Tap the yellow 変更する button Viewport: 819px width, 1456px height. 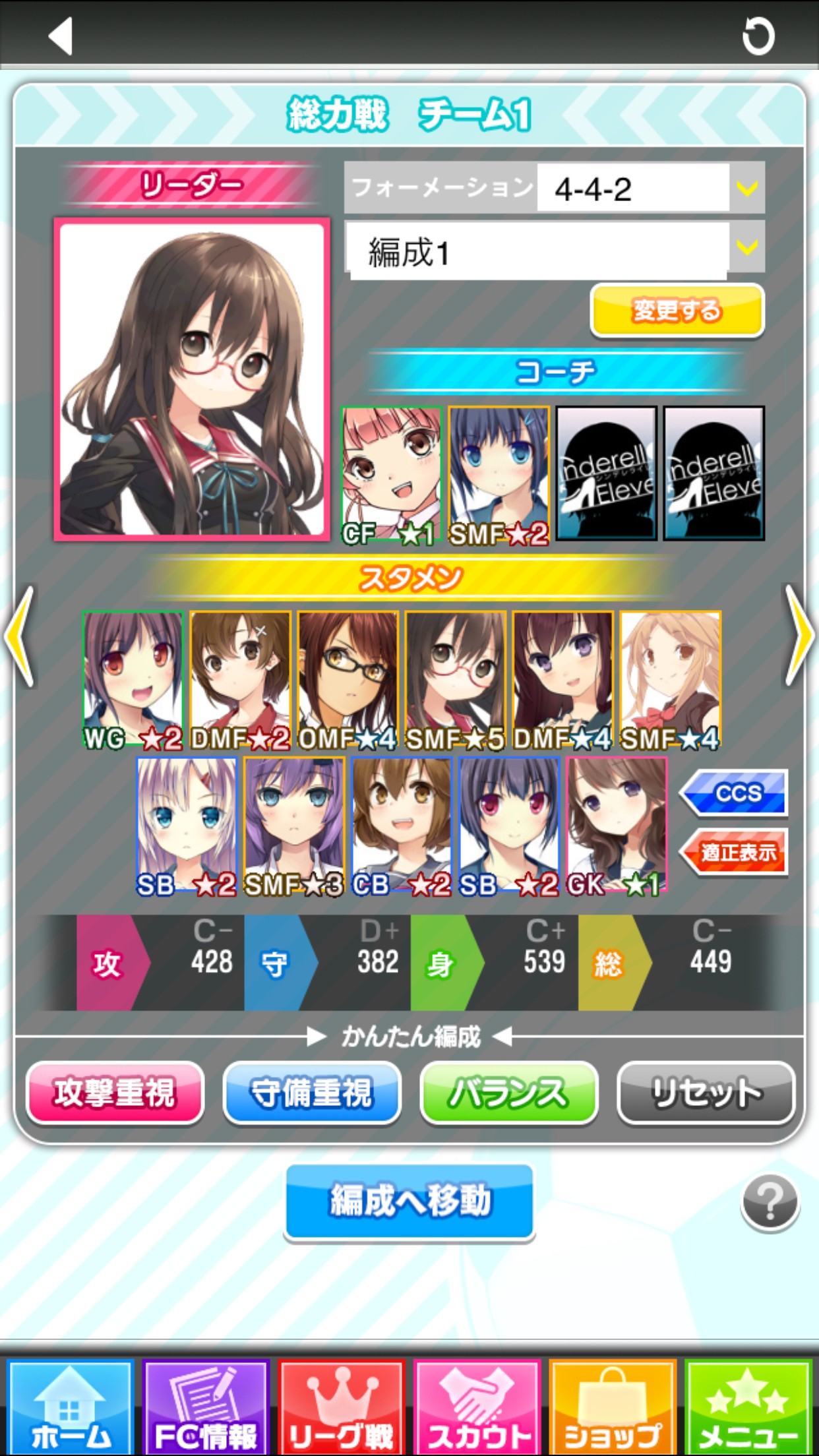[677, 311]
